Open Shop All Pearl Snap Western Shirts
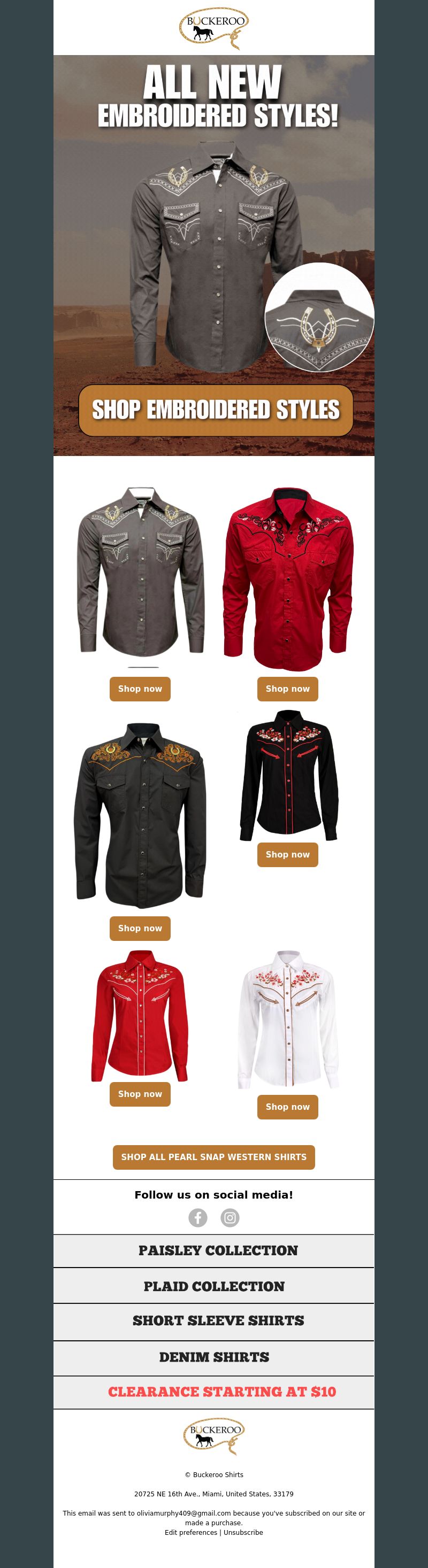 [x=213, y=1156]
